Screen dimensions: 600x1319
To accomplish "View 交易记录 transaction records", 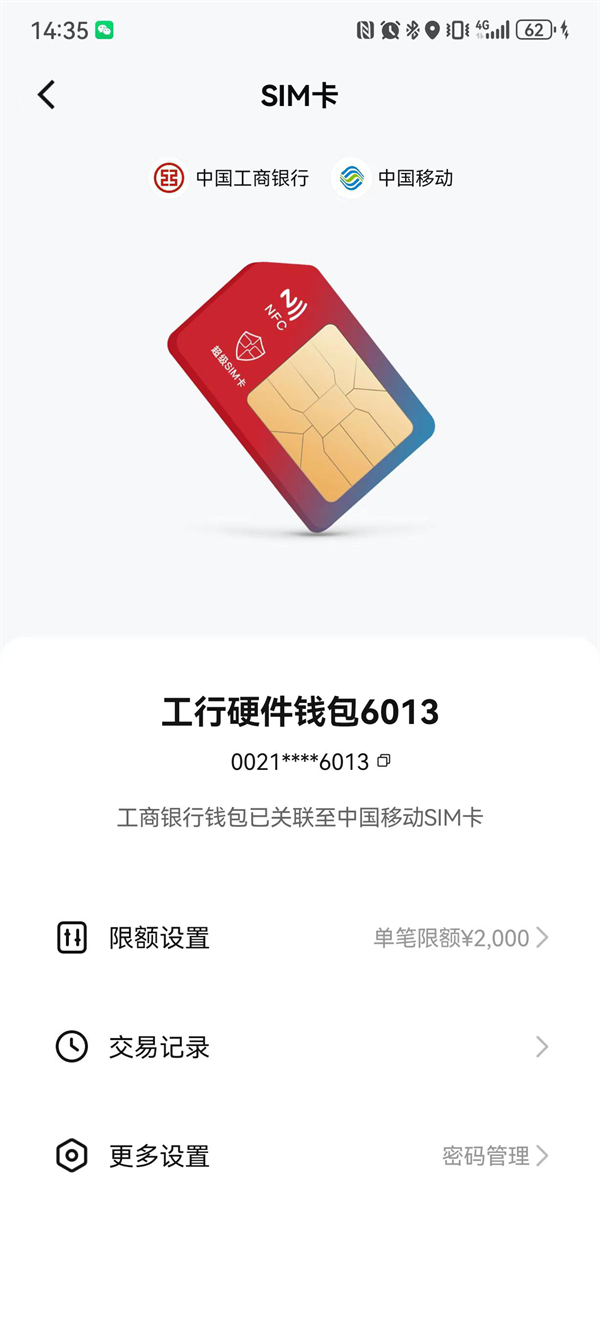I will tap(300, 1047).
